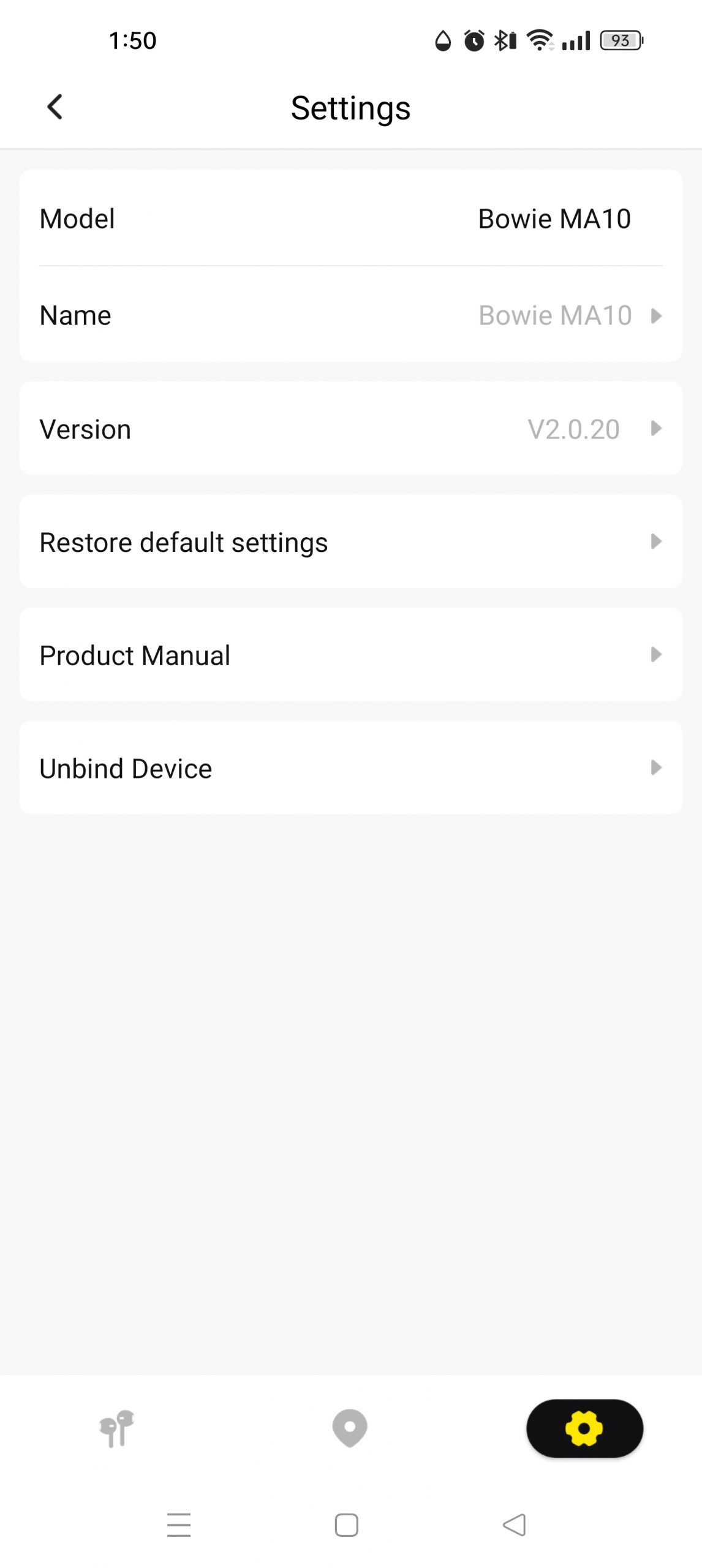Open the Product Manual

(351, 655)
